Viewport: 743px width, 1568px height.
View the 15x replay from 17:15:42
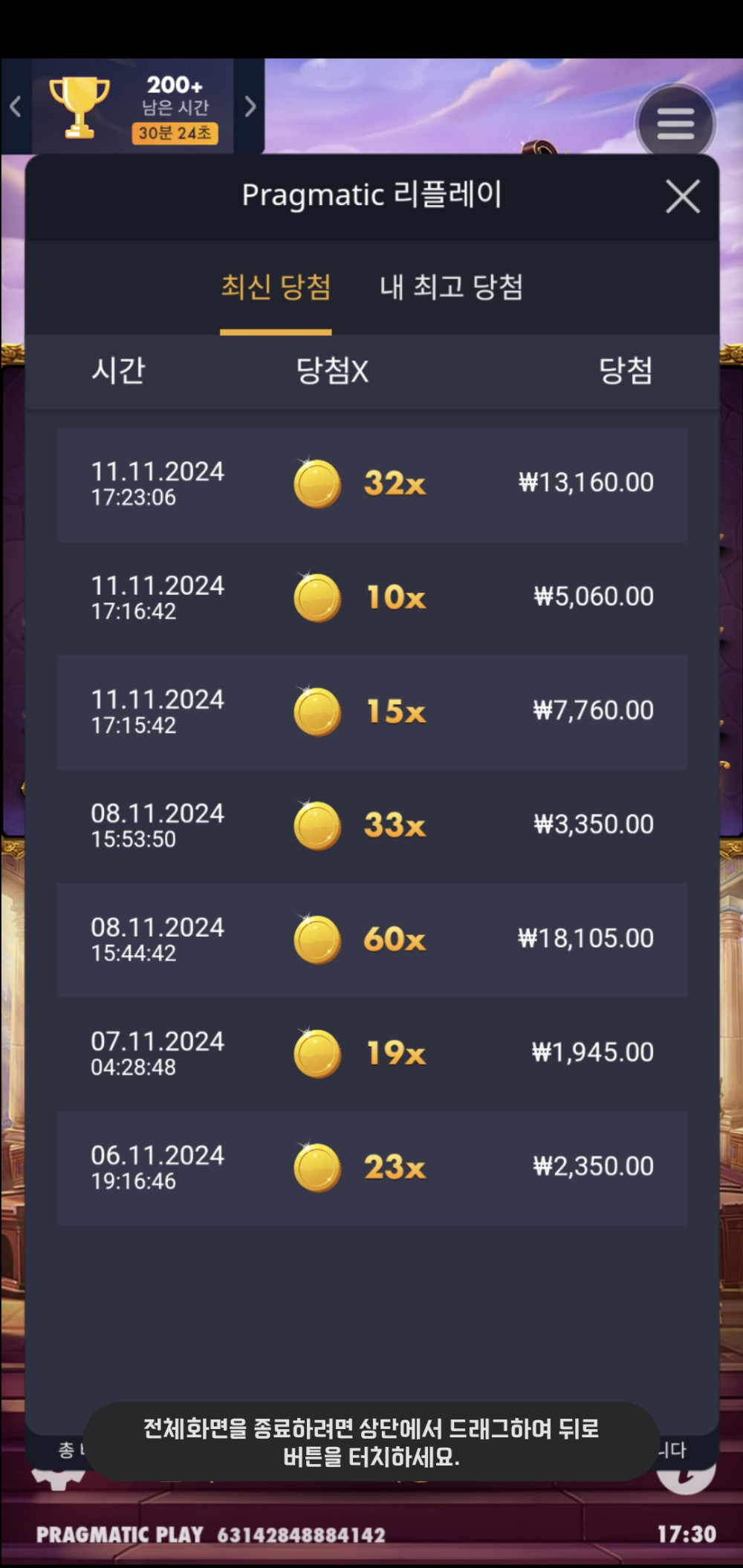click(x=371, y=712)
